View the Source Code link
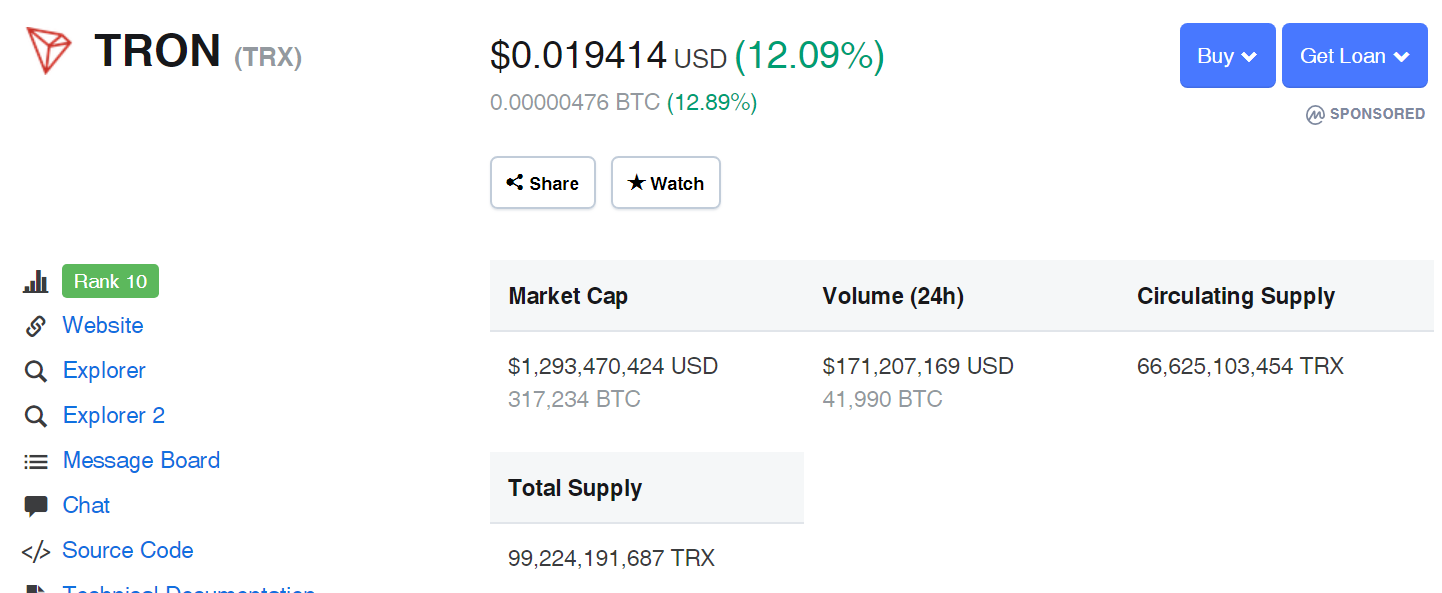The image size is (1442, 593). click(127, 551)
